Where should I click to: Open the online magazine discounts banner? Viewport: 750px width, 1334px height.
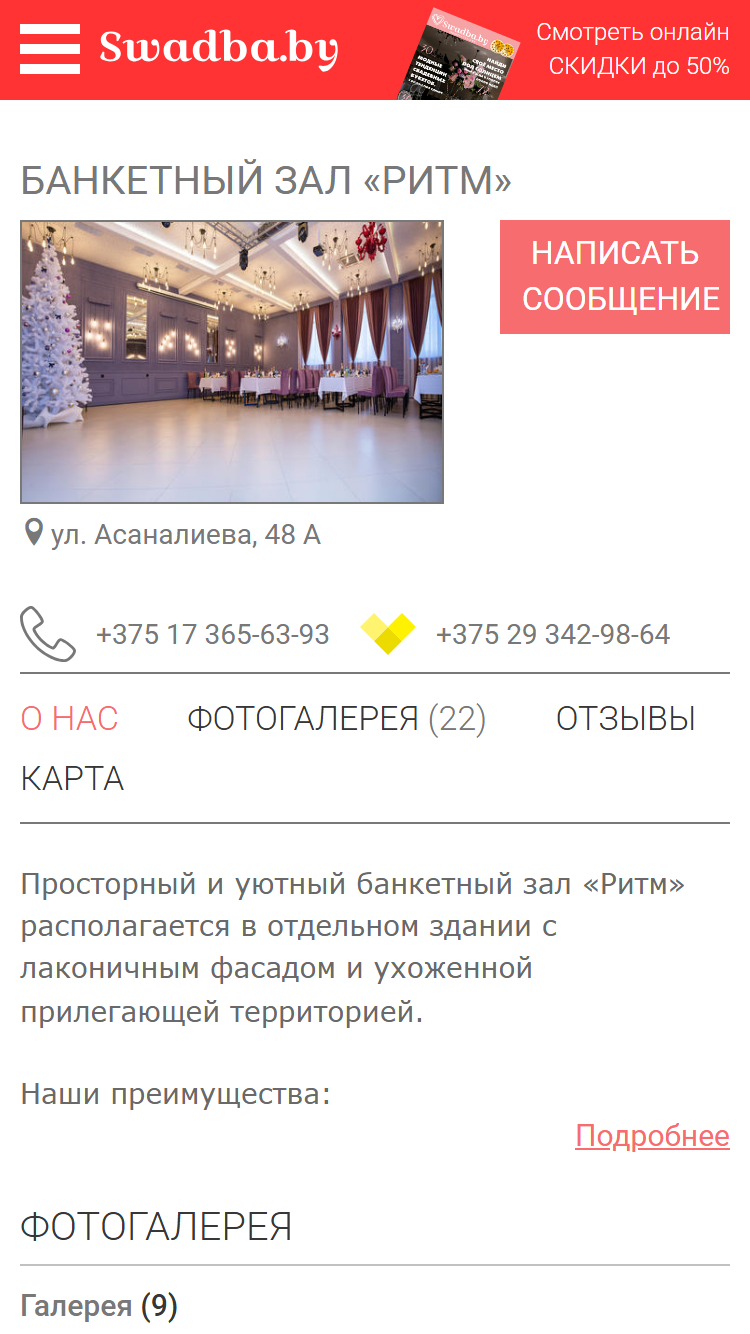(567, 50)
